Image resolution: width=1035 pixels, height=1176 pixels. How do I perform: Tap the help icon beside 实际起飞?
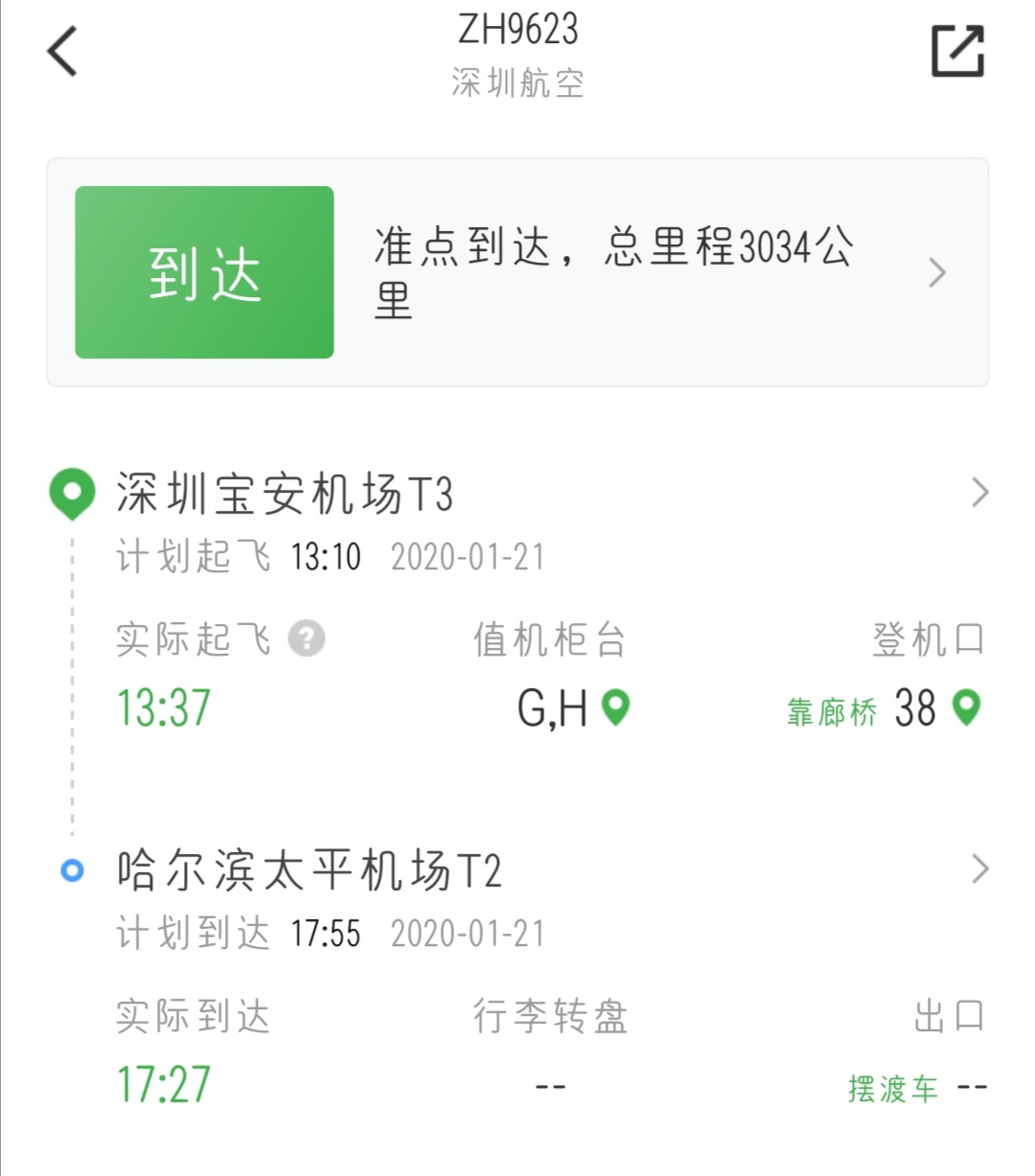coord(307,638)
